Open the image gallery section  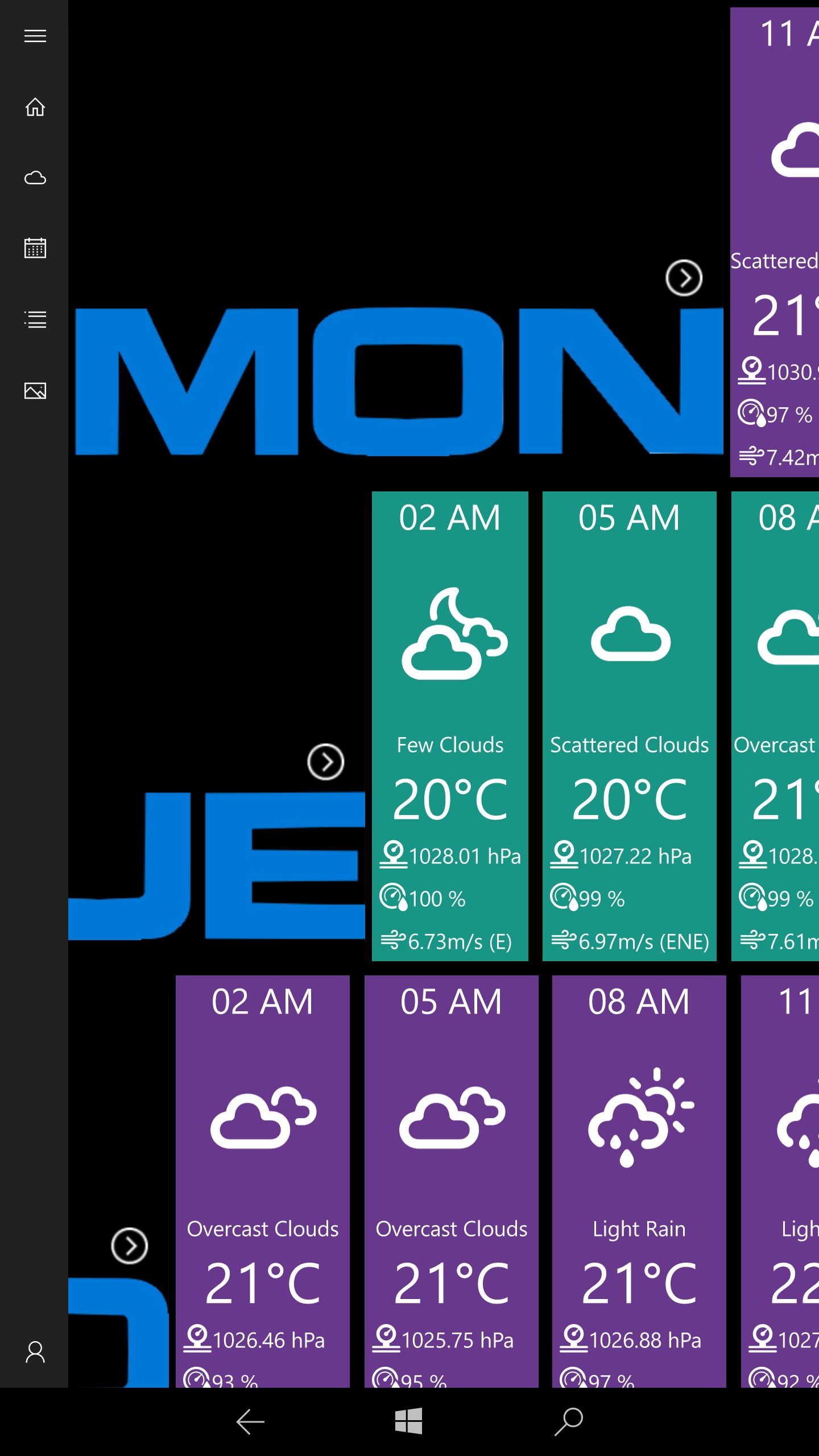click(x=35, y=391)
